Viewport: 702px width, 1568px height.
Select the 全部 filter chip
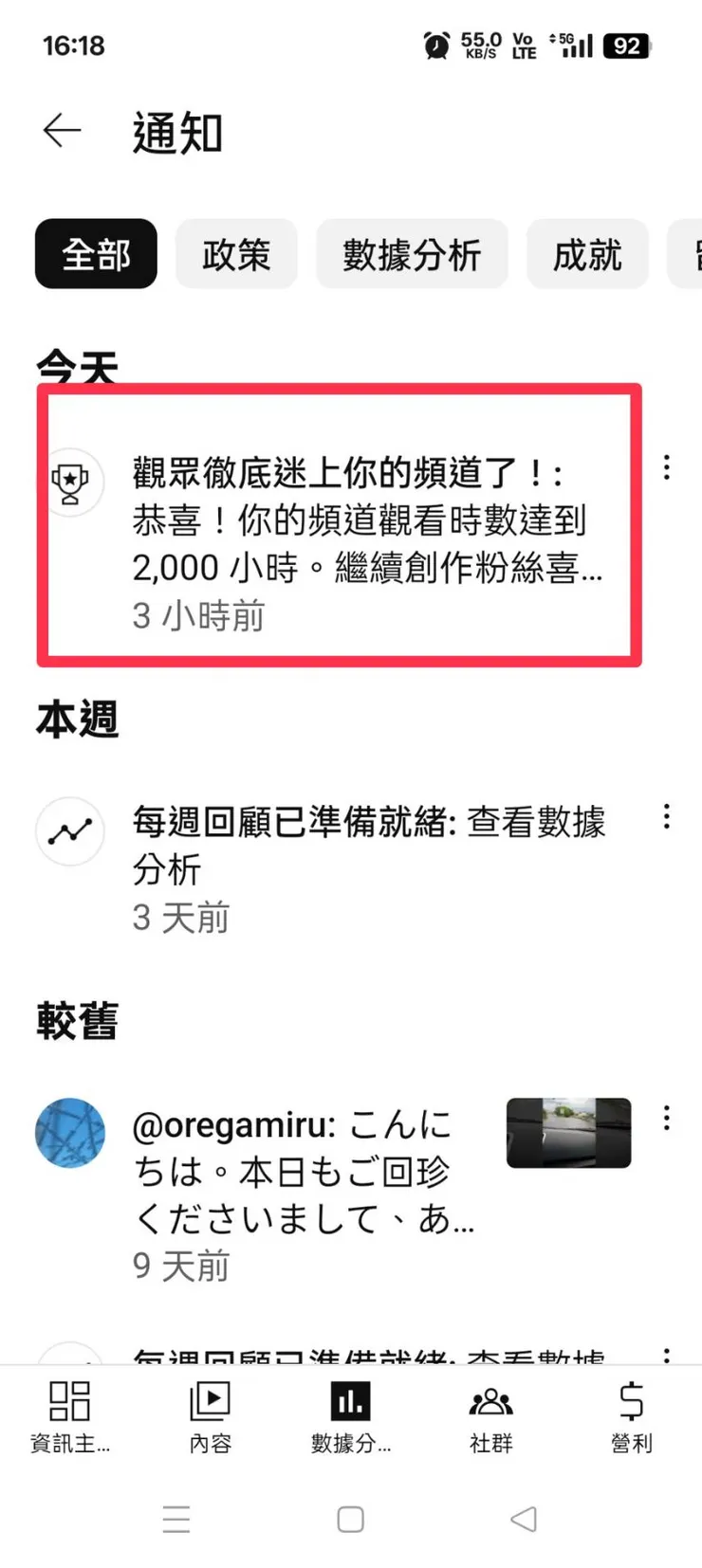pos(95,254)
